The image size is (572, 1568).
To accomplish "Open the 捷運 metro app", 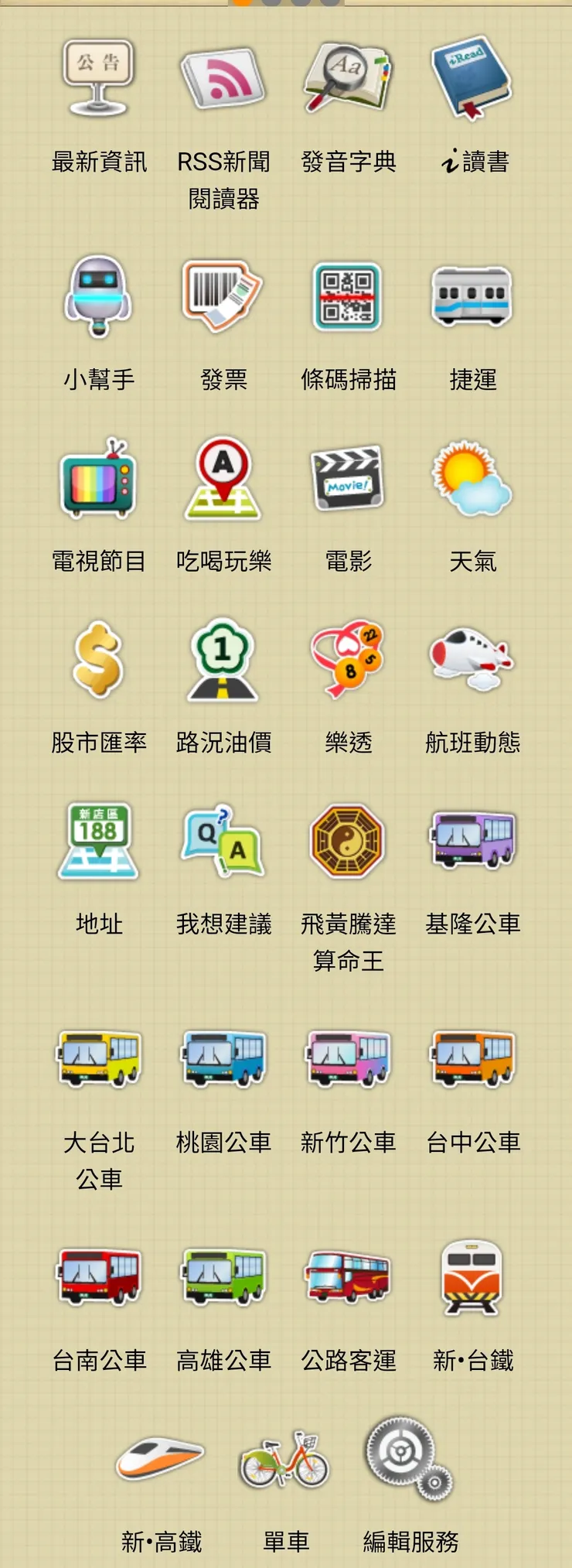I will click(x=470, y=298).
